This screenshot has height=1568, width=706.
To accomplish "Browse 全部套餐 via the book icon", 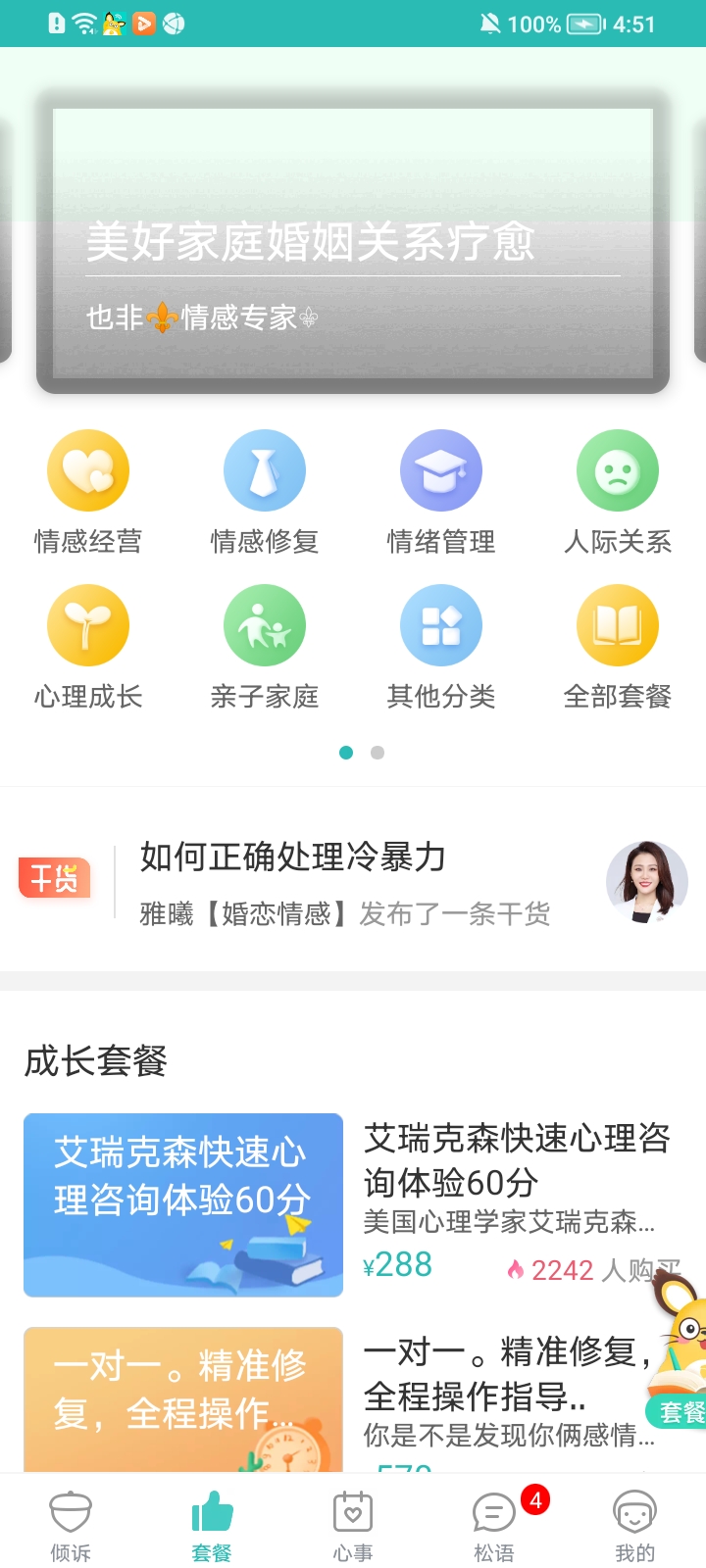I will (618, 625).
